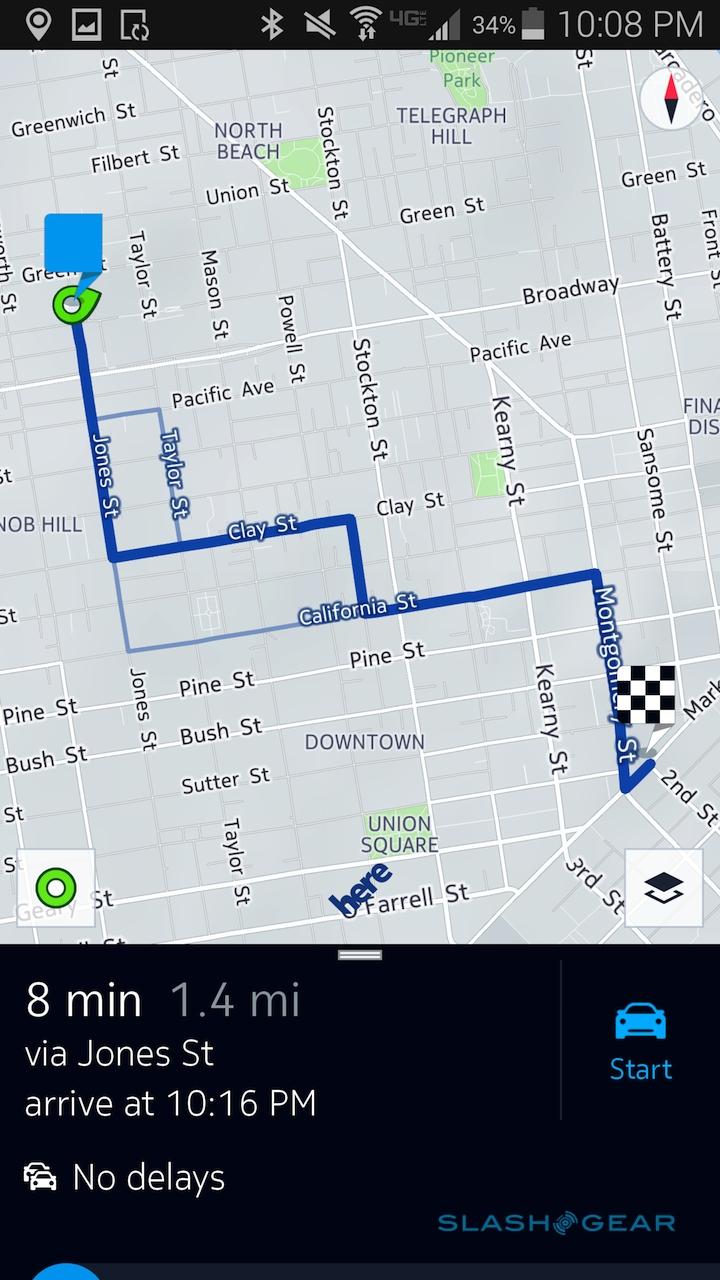Center map on current location
This screenshot has height=1280, width=720.
coord(56,887)
